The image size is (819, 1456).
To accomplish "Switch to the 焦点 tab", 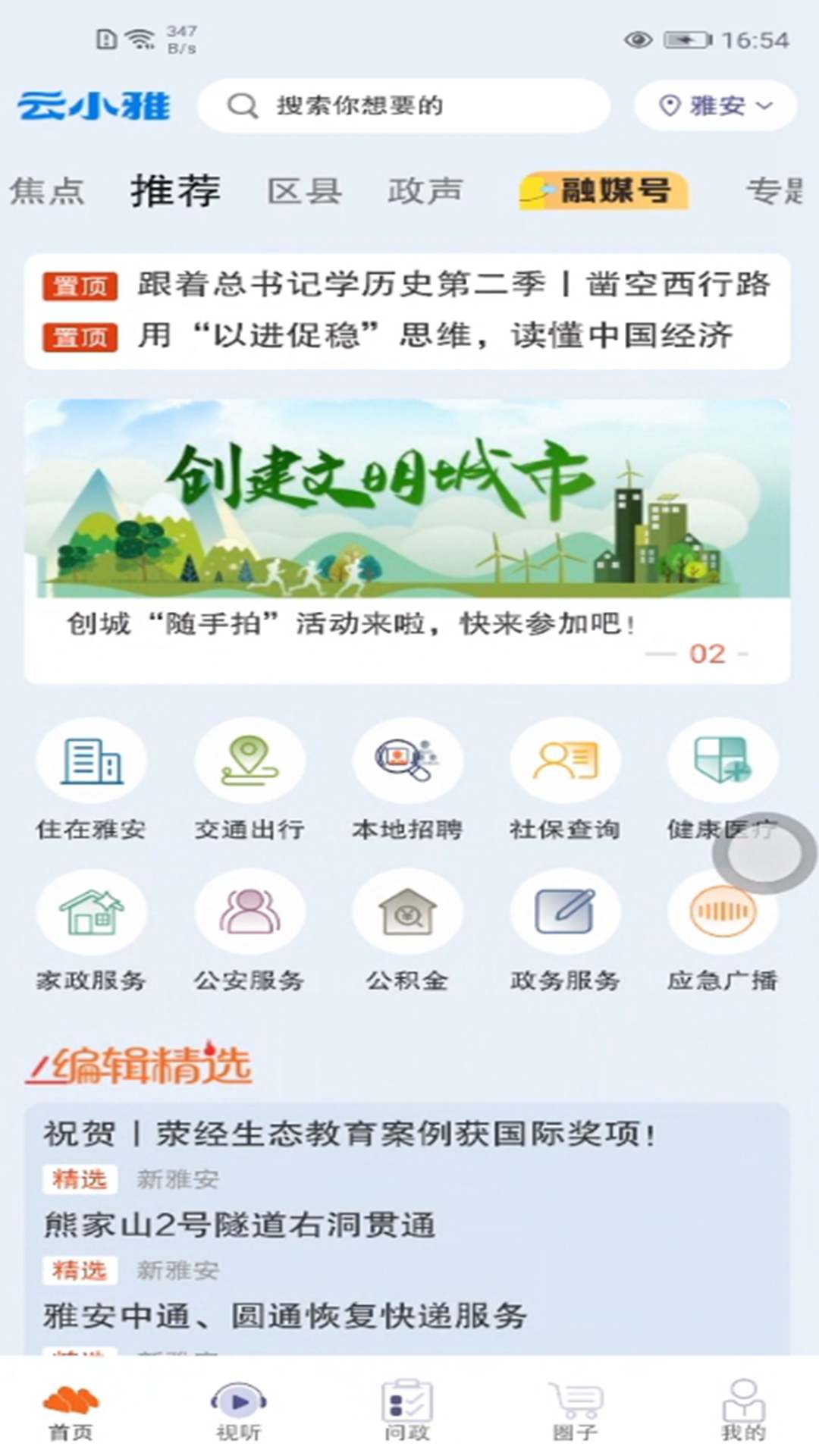I will tap(47, 190).
